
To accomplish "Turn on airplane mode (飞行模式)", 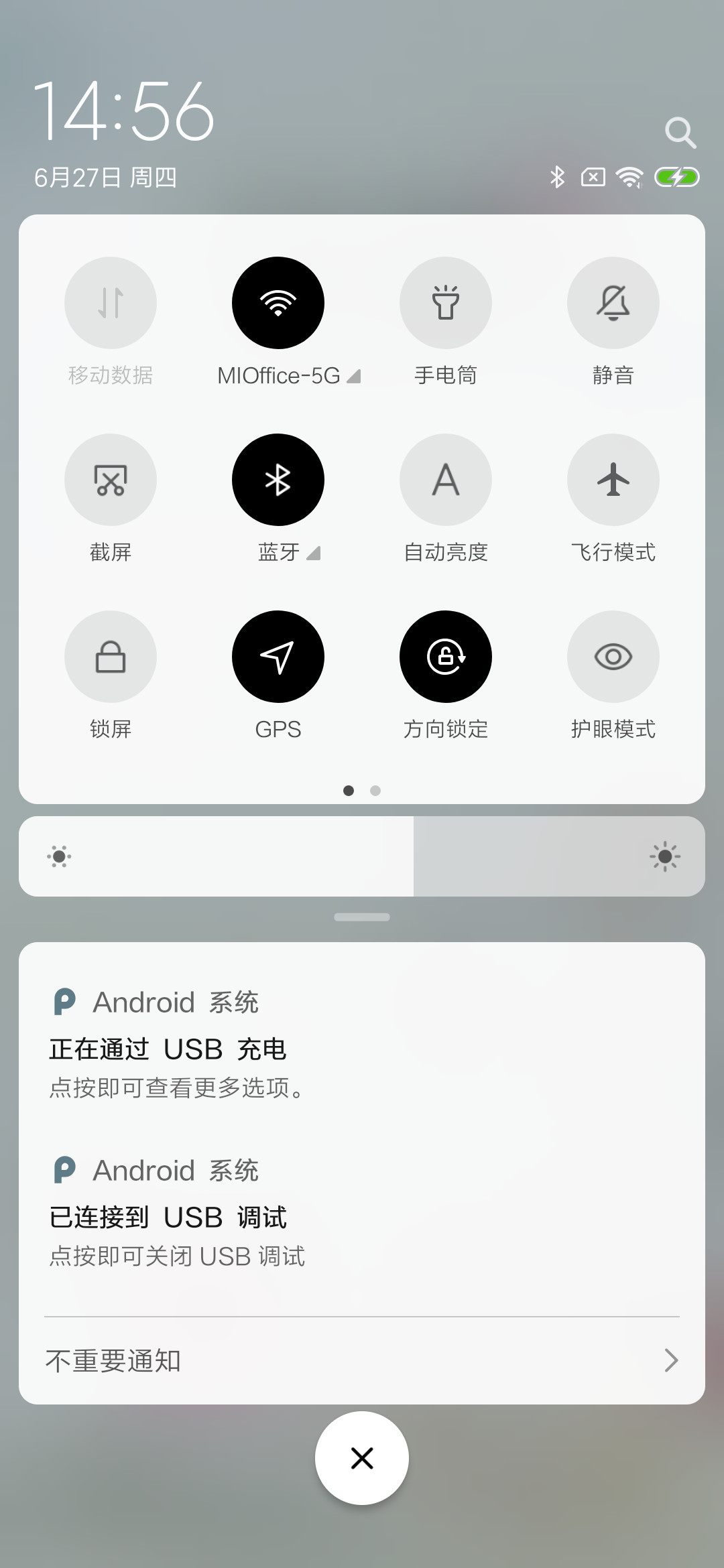I will coord(613,480).
